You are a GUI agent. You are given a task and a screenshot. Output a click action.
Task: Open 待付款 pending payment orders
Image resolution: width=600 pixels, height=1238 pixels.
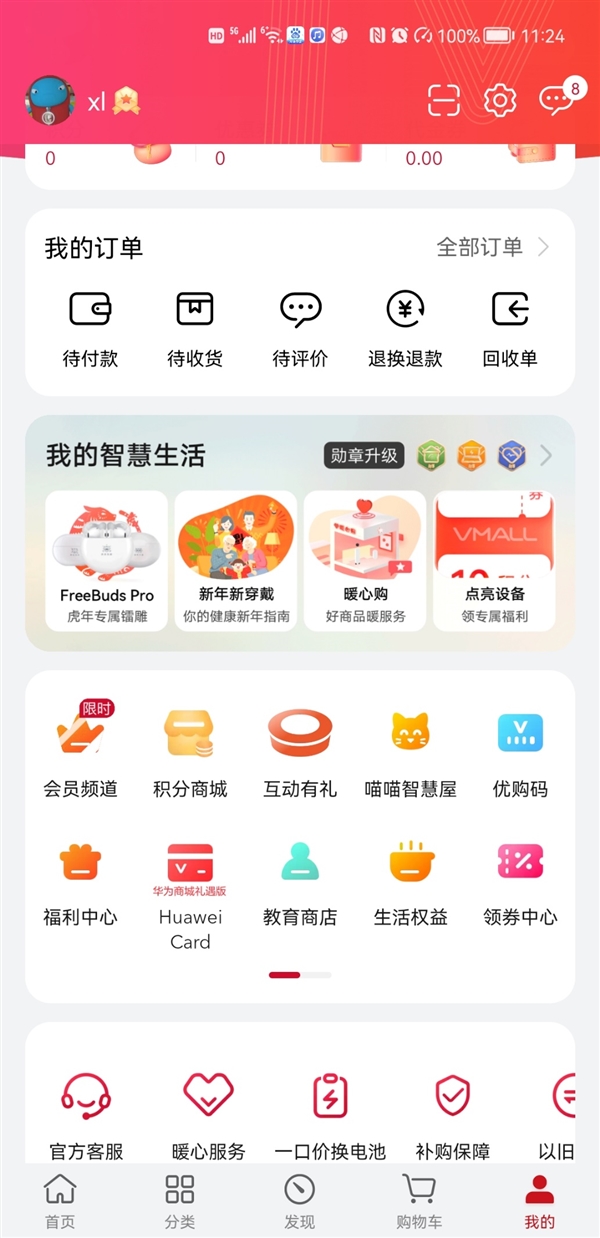(90, 328)
